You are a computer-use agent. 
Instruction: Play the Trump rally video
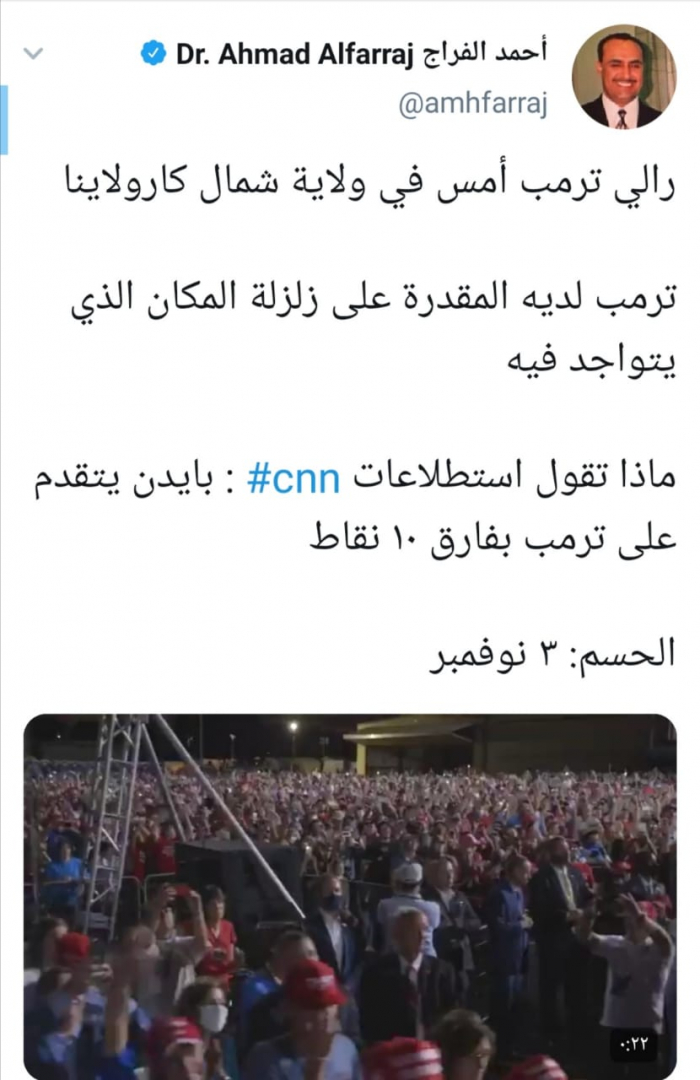349,895
